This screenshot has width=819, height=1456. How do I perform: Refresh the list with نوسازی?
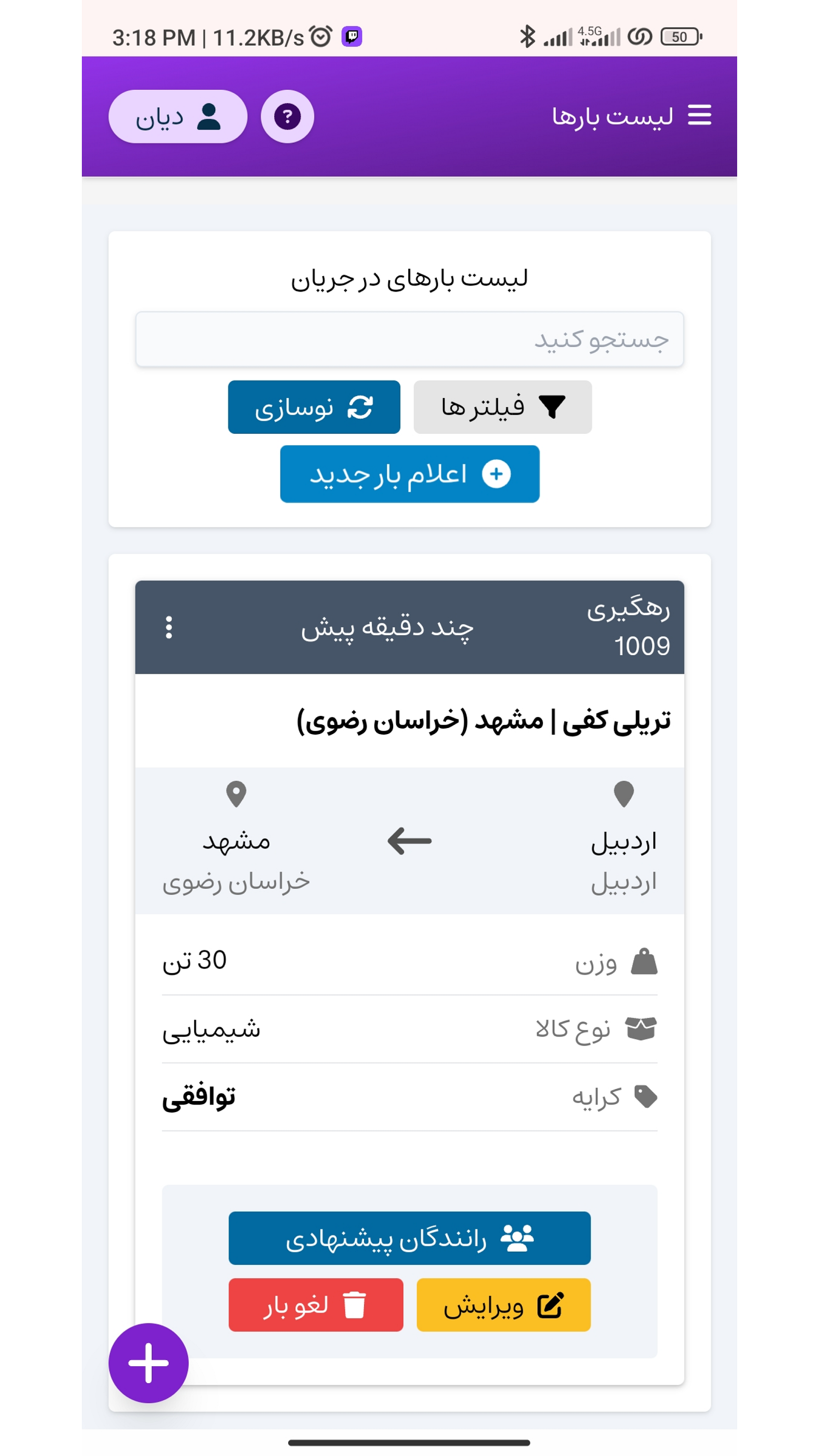[x=314, y=407]
